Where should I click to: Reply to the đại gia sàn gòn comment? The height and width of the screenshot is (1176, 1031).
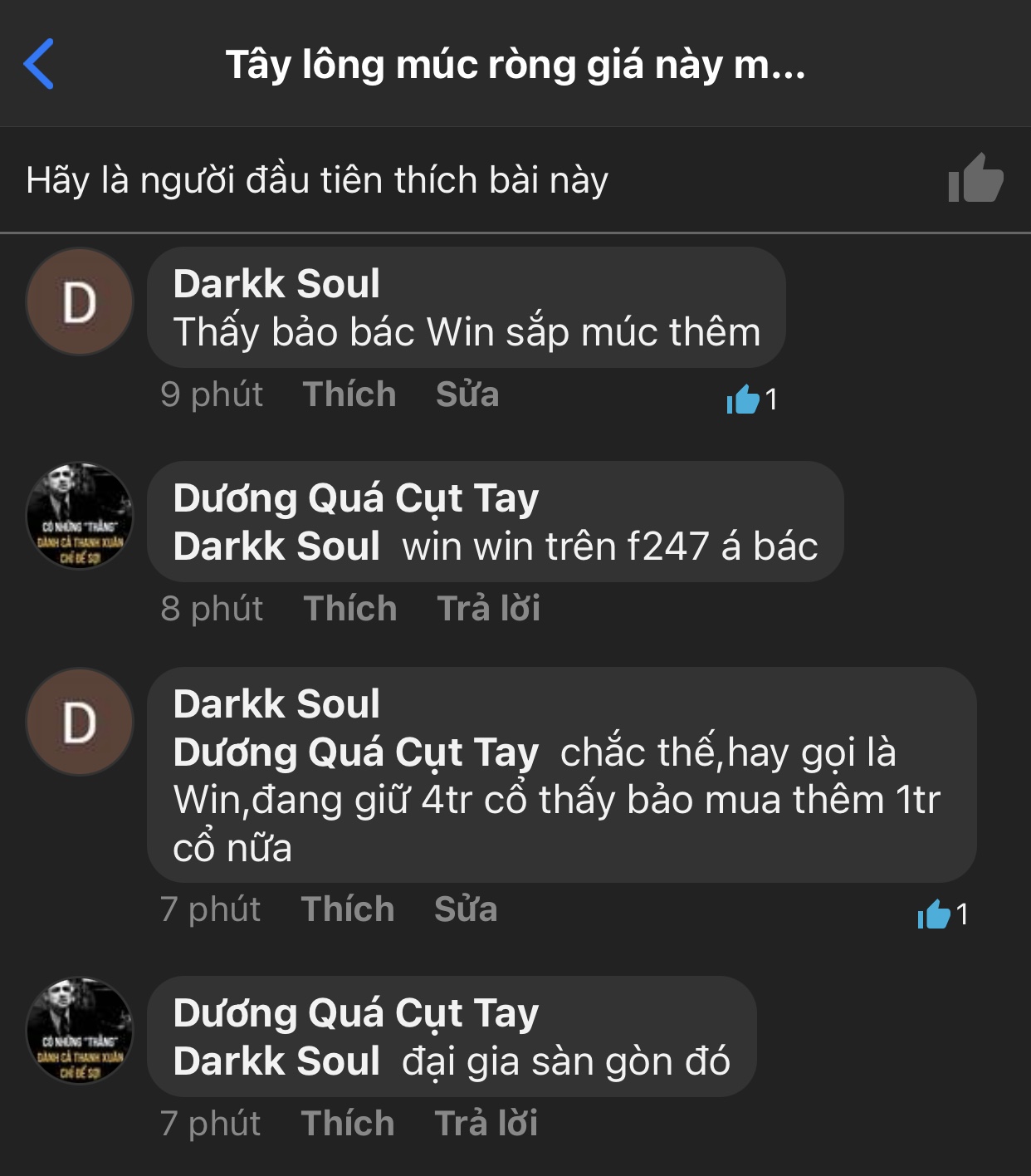coord(486,1124)
